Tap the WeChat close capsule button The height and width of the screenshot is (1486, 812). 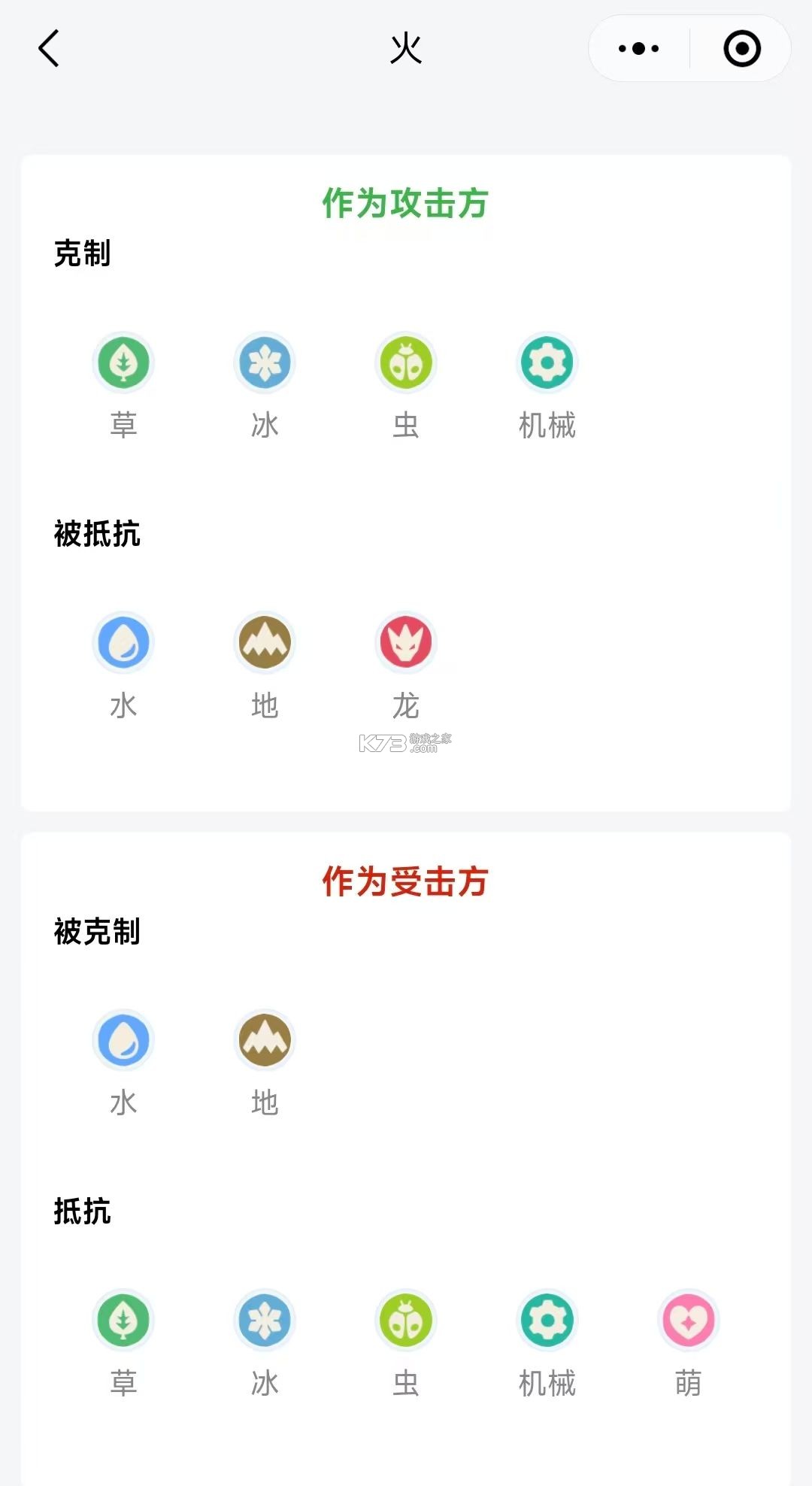point(741,48)
